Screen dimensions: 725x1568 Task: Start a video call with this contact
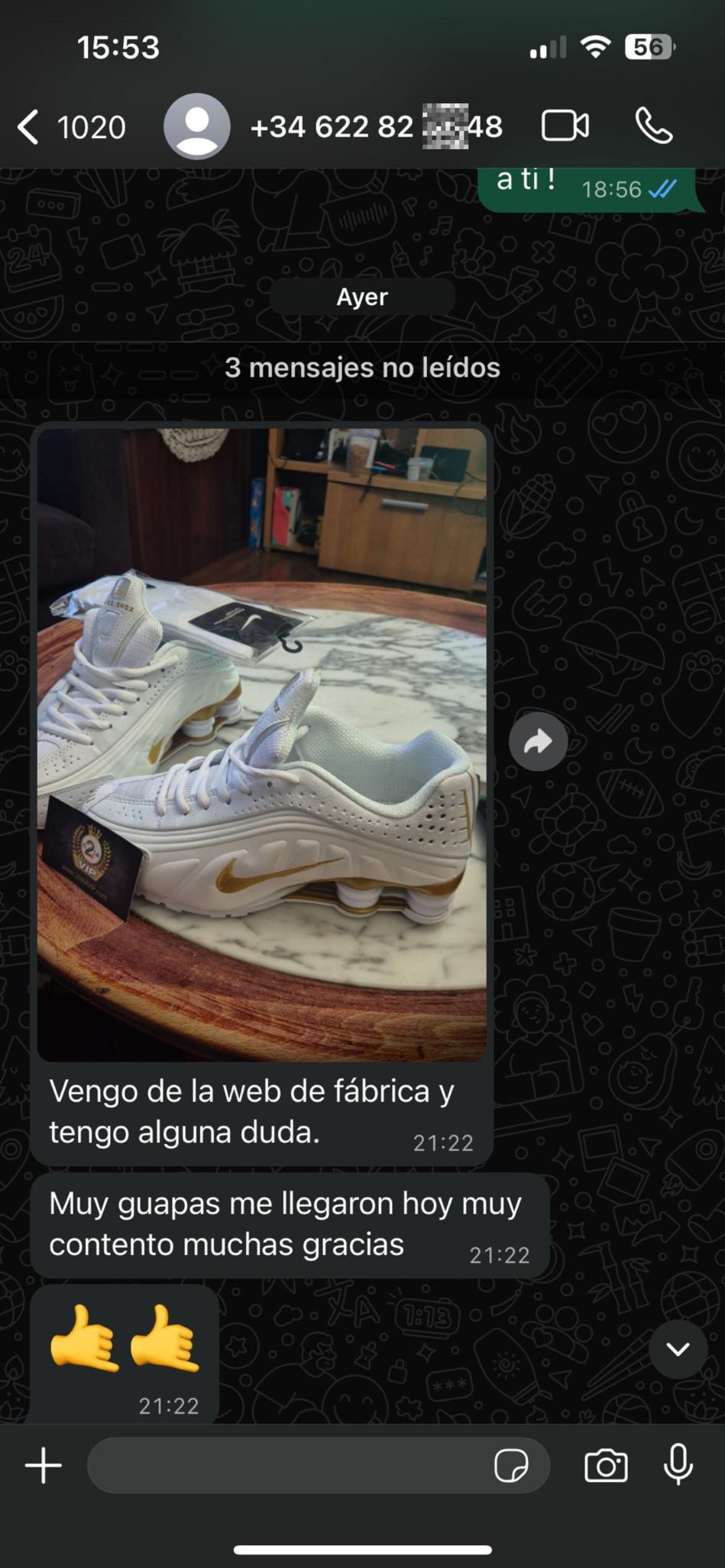coord(565,126)
